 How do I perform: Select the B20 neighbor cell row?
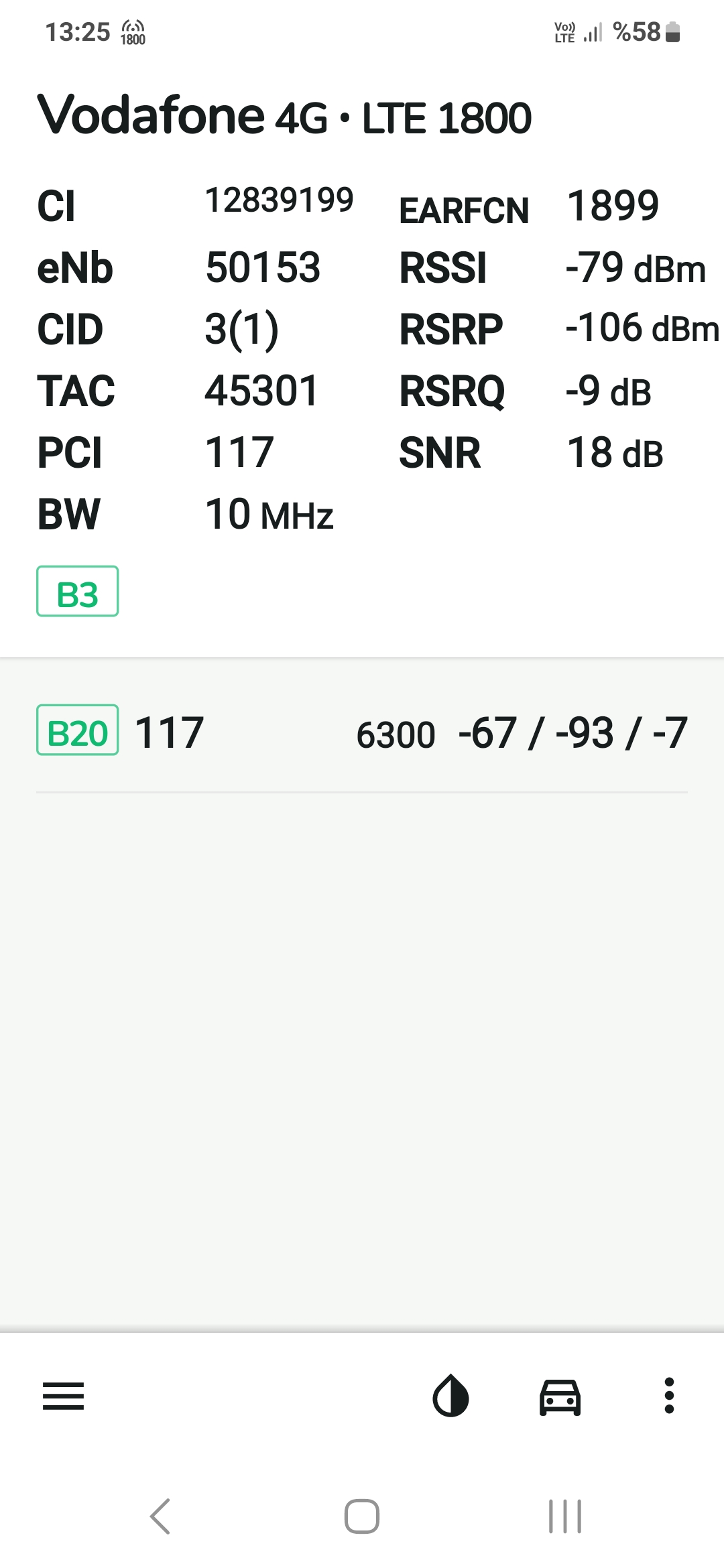coord(362,732)
